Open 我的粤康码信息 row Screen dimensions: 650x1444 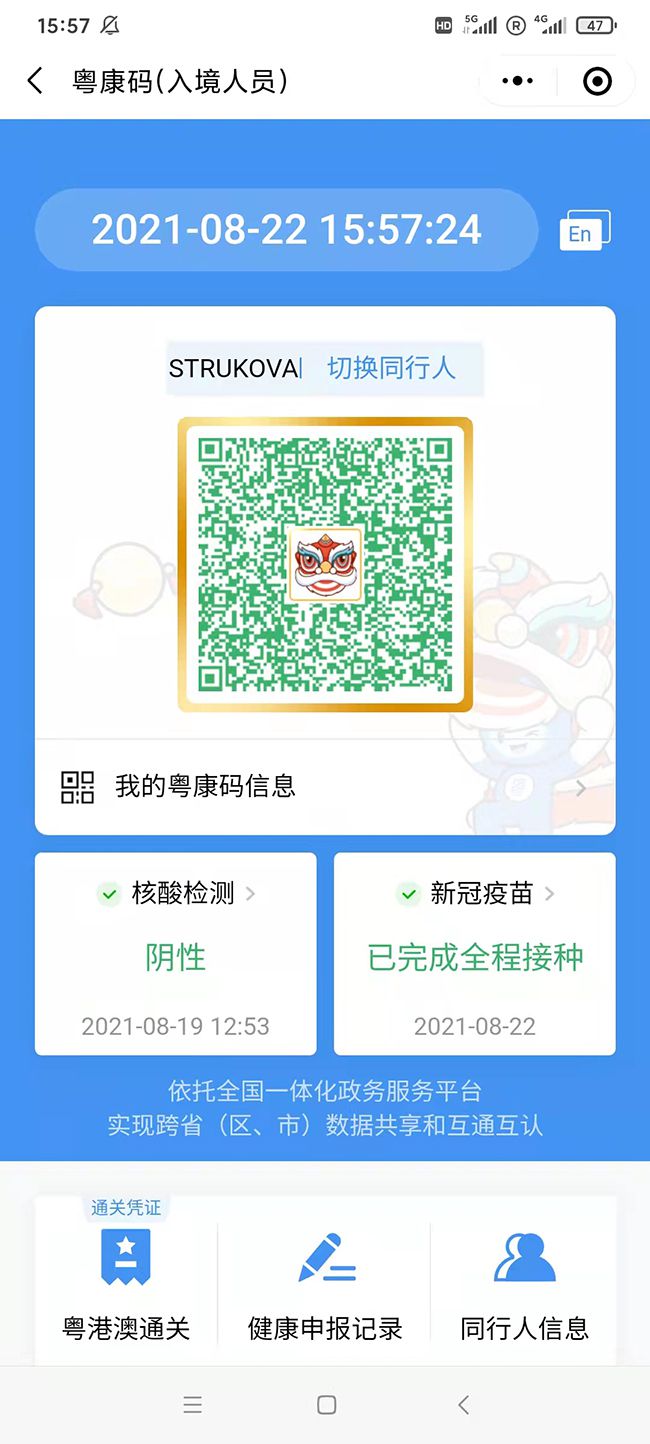click(x=324, y=786)
